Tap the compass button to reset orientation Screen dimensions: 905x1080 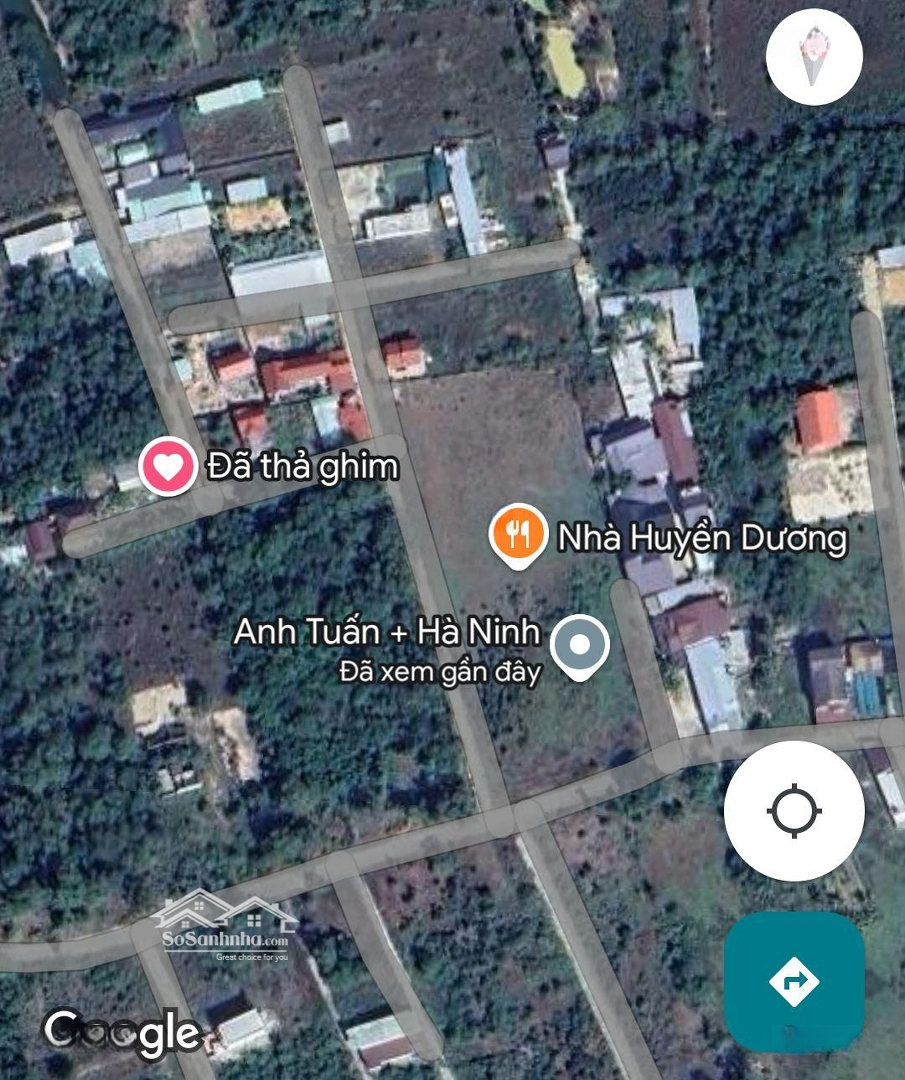[814, 57]
